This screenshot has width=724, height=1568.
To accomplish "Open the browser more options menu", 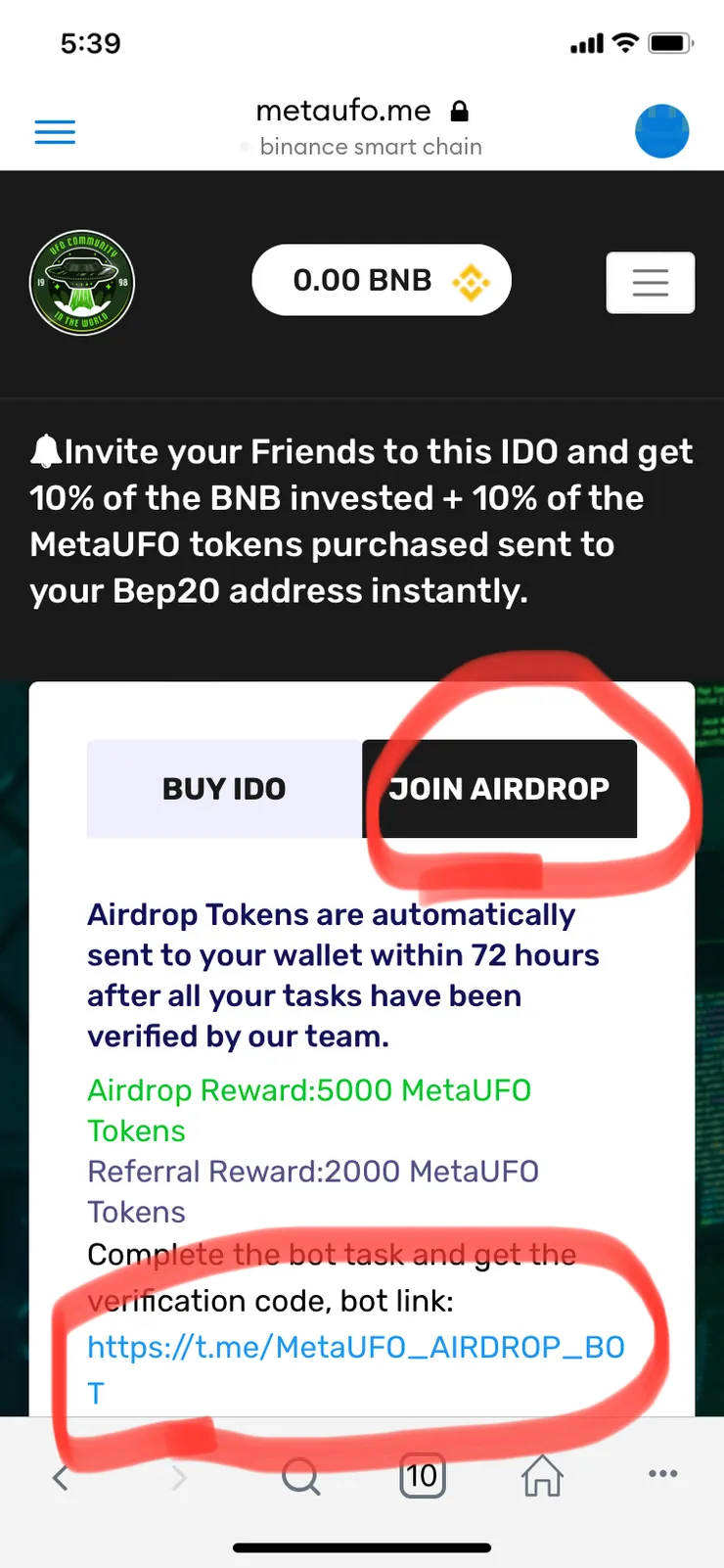I will (662, 1474).
